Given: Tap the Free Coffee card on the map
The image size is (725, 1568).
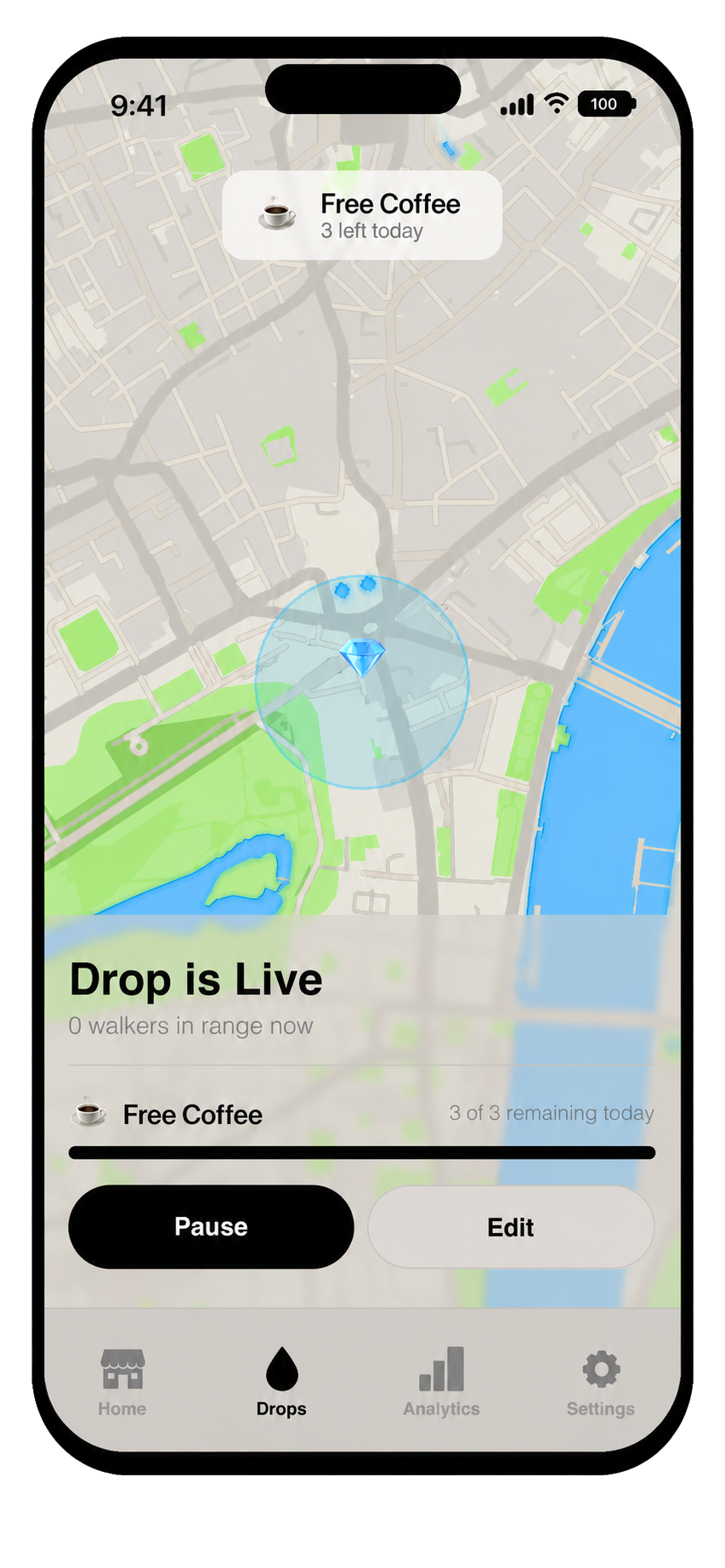Looking at the screenshot, I should [x=362, y=215].
